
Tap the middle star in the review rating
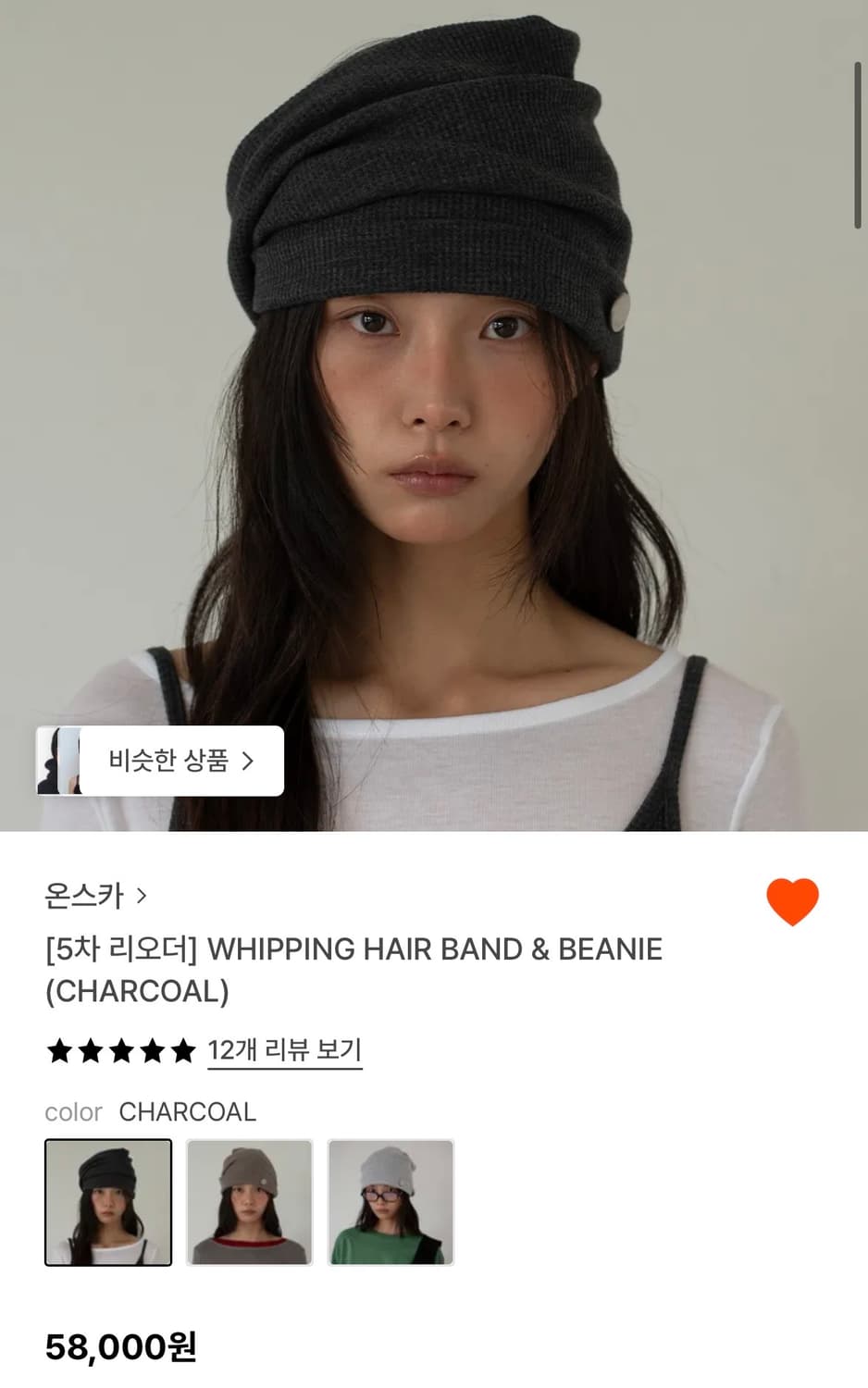120,1051
